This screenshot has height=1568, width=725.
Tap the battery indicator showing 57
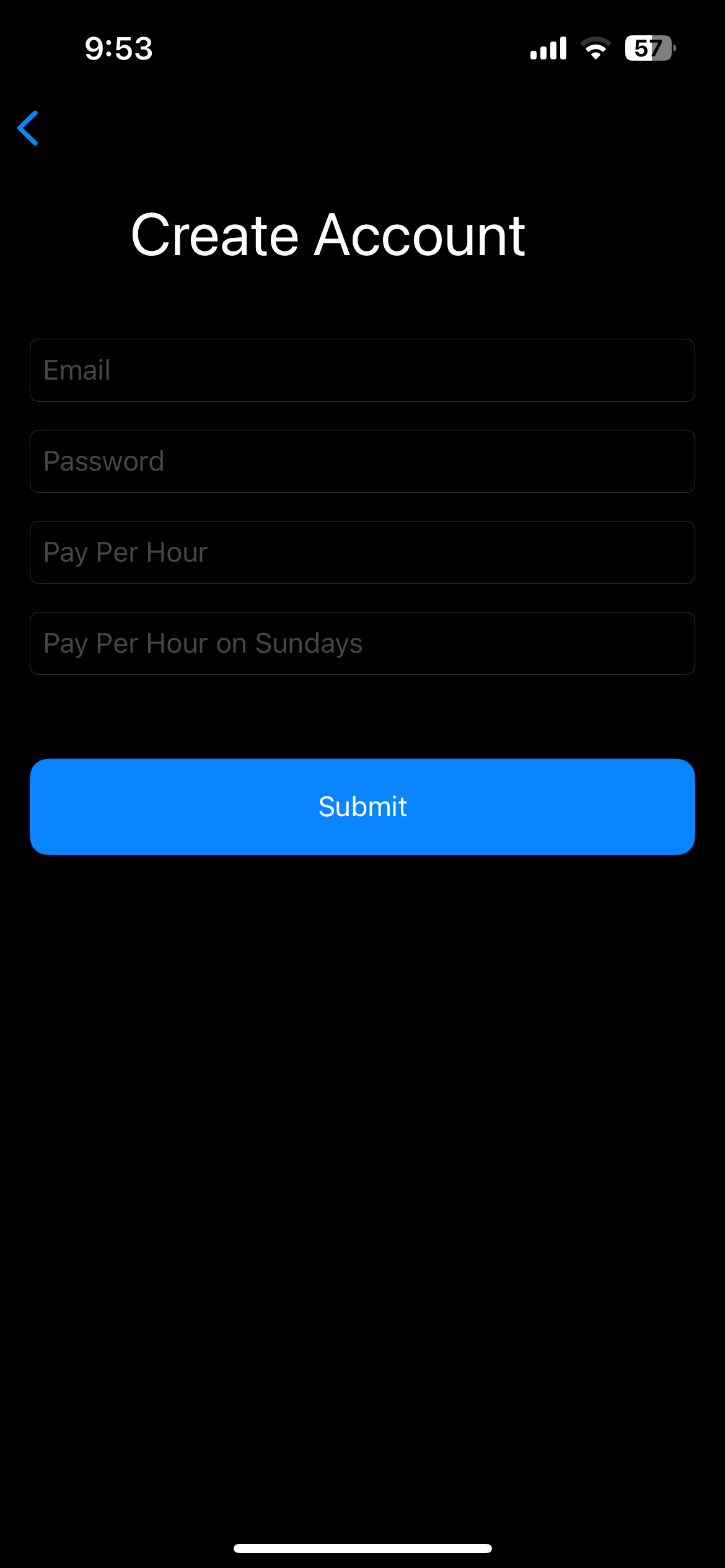(649, 48)
